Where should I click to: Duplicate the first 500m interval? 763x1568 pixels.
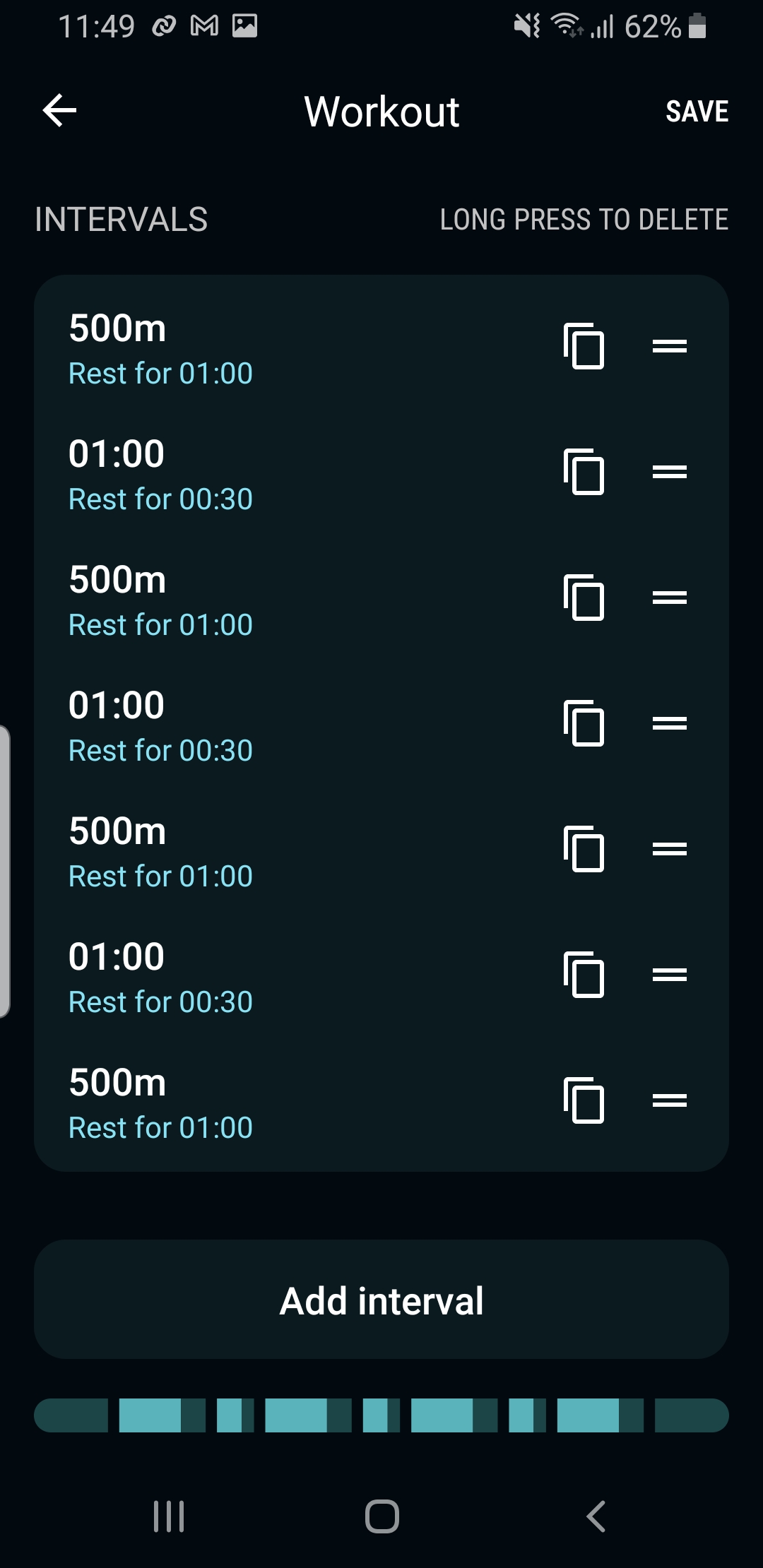tap(585, 346)
